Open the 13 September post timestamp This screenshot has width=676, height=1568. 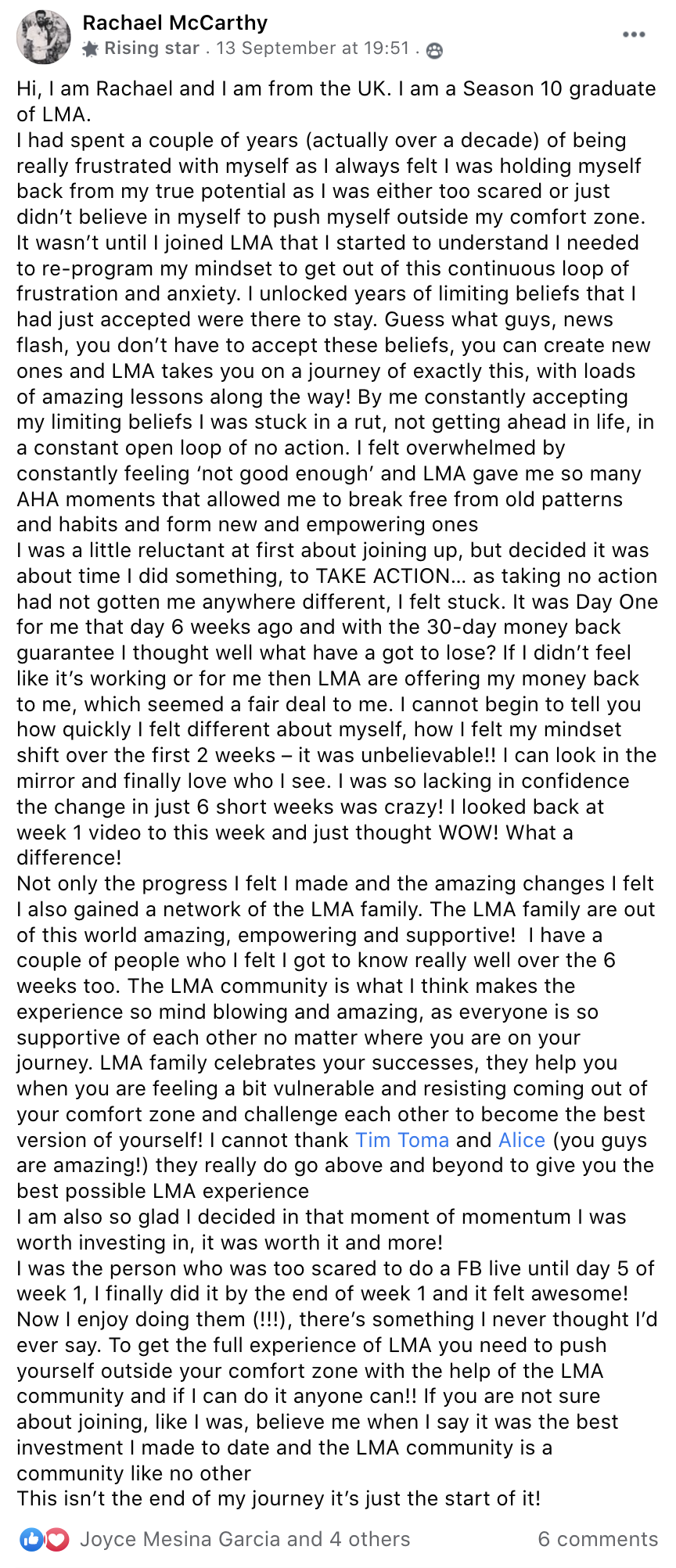coord(313,49)
